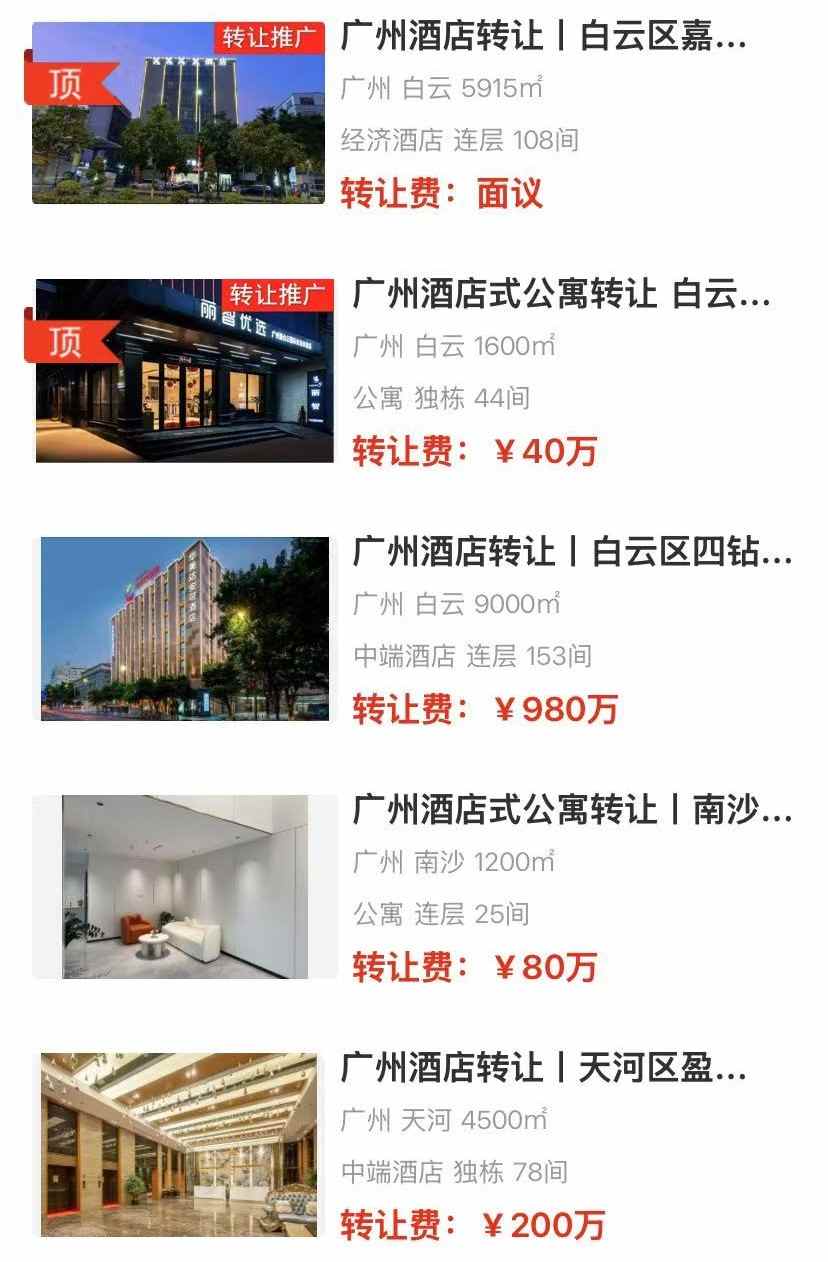Open the 白云区嘉… hotel listing with 108 rooms
828x1262 pixels.
coord(543,39)
